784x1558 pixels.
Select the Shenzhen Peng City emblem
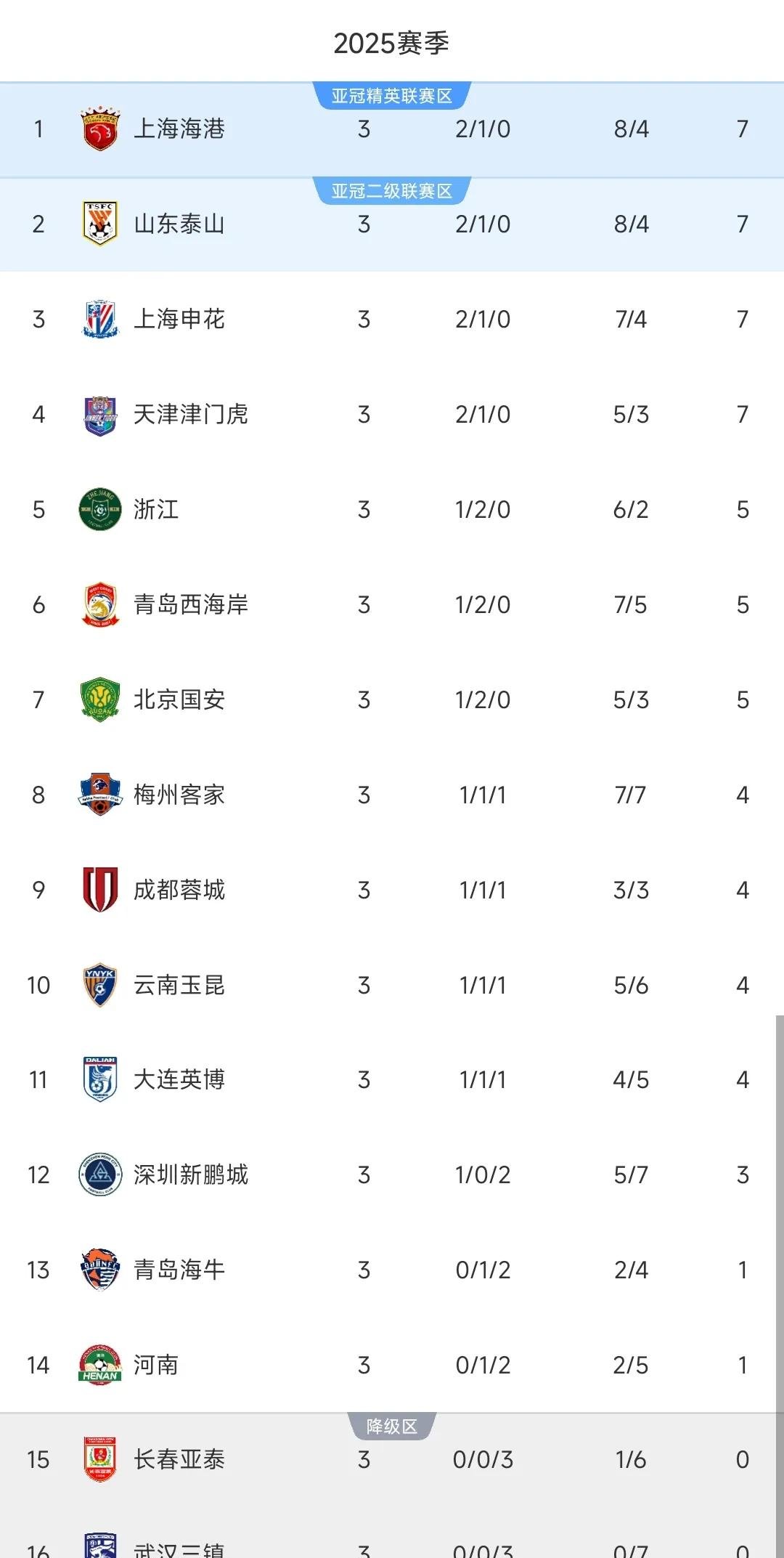click(x=100, y=1175)
